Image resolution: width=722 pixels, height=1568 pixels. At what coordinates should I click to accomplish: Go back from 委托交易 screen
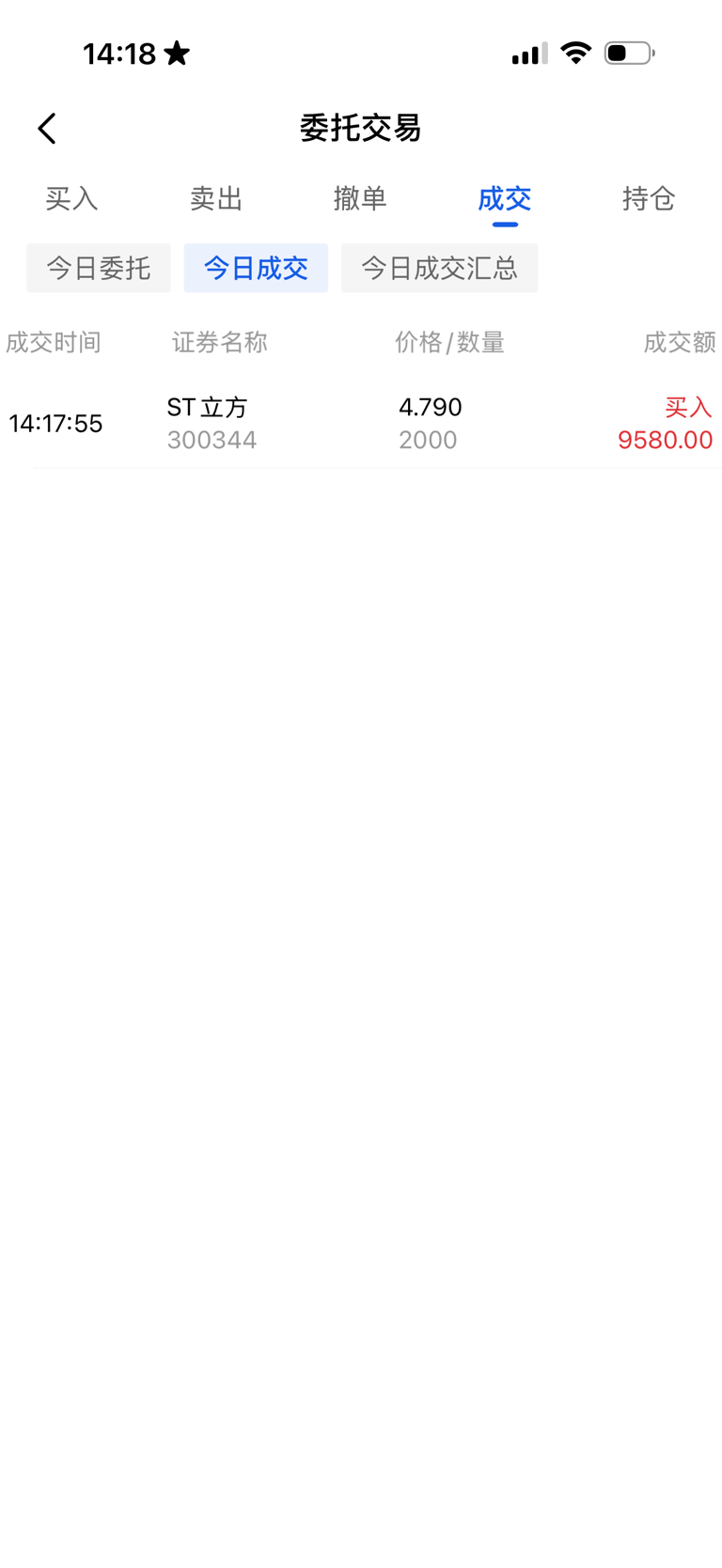pos(47,129)
